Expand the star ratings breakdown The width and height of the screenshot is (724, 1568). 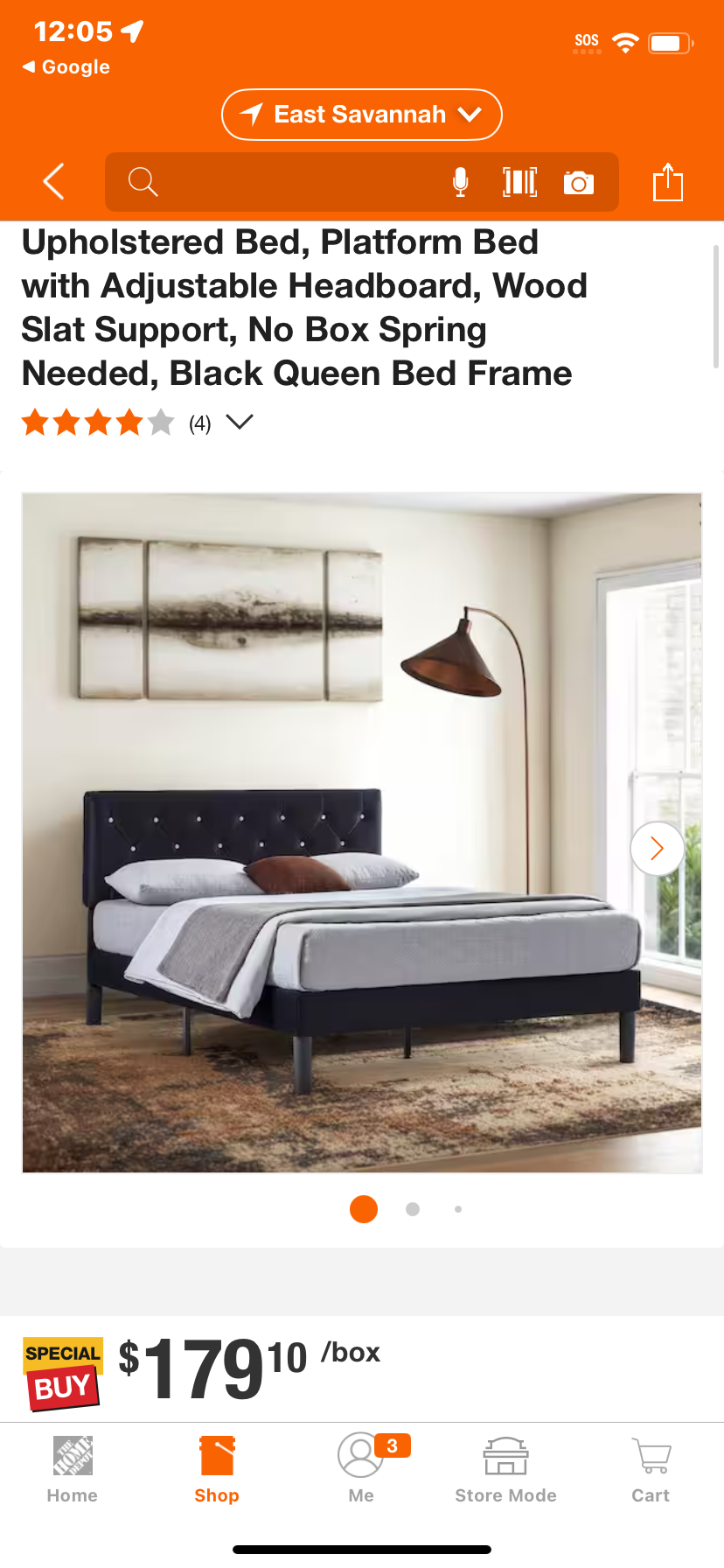tap(240, 423)
